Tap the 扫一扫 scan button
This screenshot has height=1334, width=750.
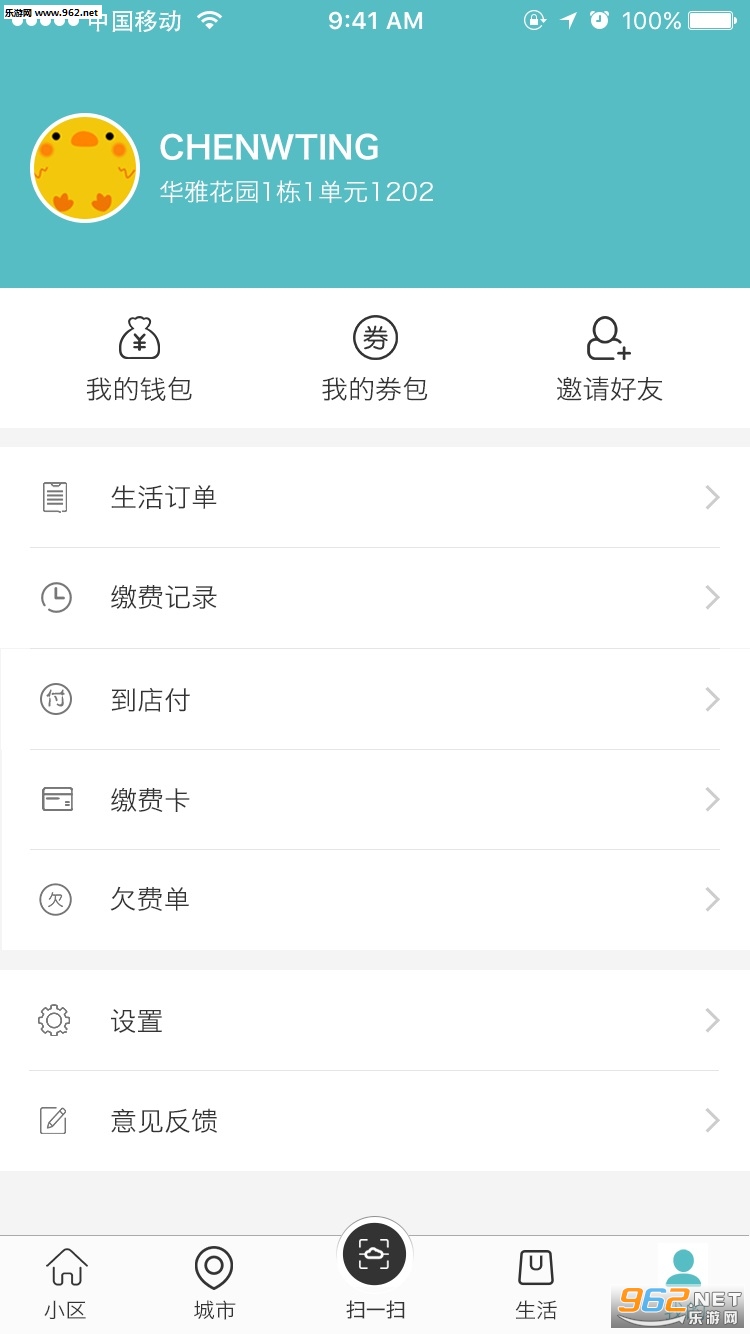tap(375, 1256)
